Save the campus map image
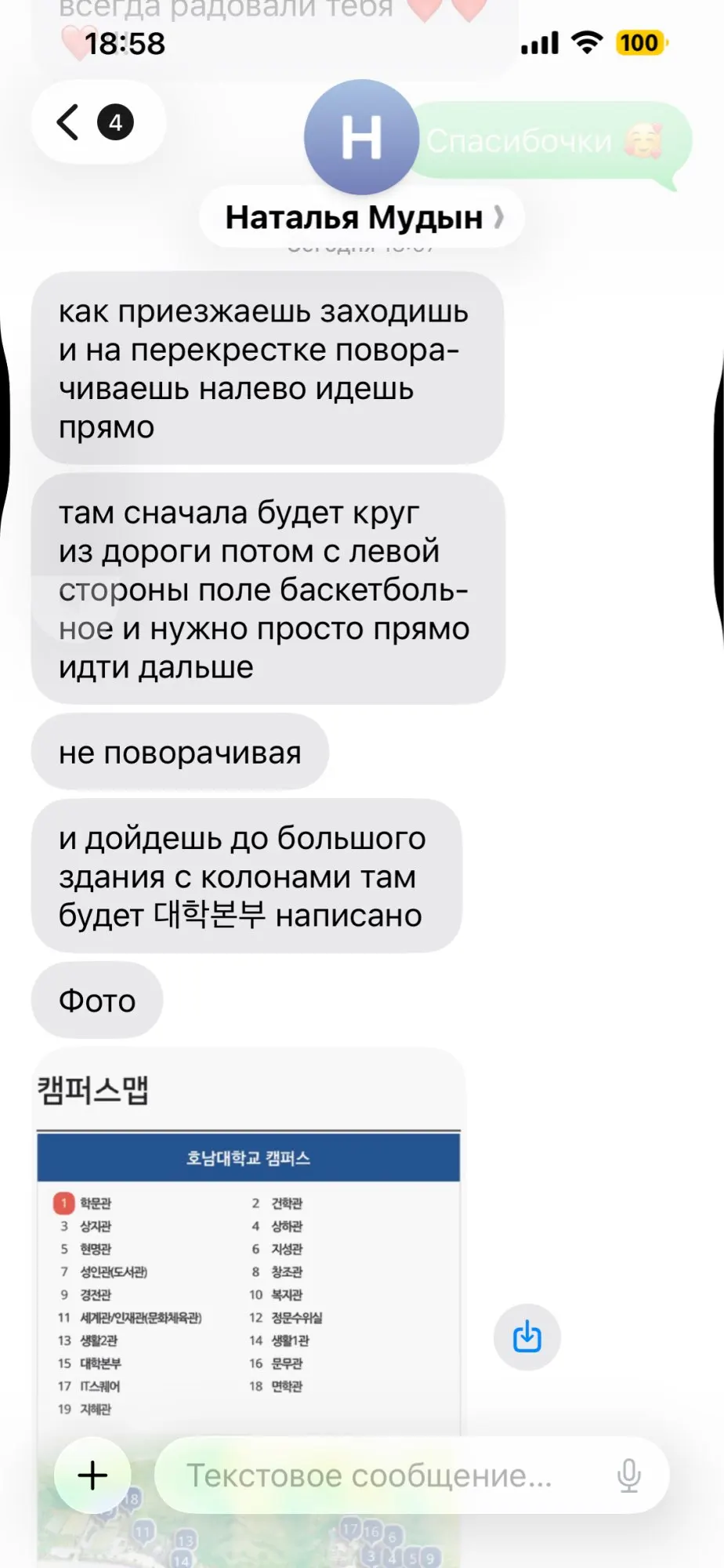This screenshot has width=724, height=1568. pyautogui.click(x=527, y=1337)
